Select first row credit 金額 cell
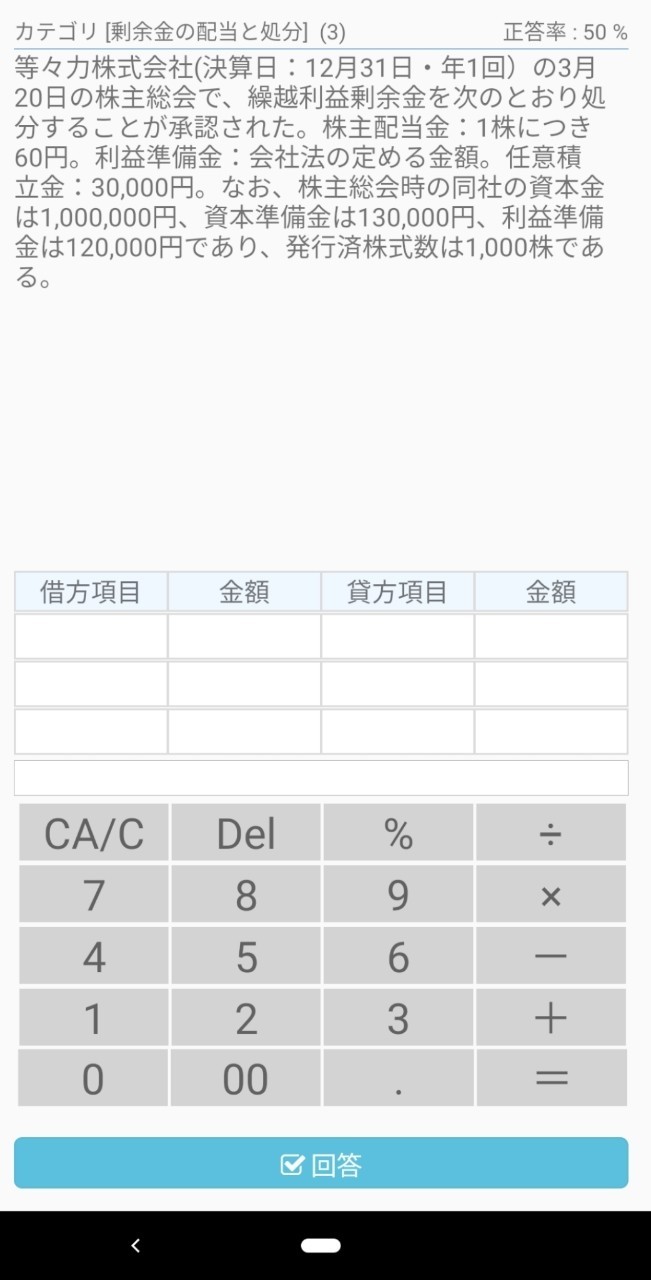The image size is (651, 1280). 551,636
